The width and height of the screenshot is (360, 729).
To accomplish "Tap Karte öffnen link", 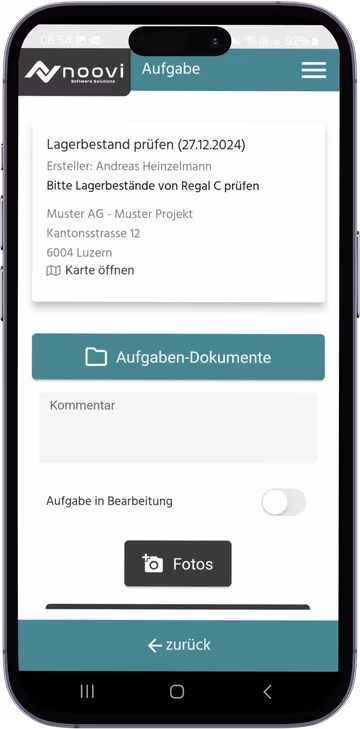I will 90,270.
